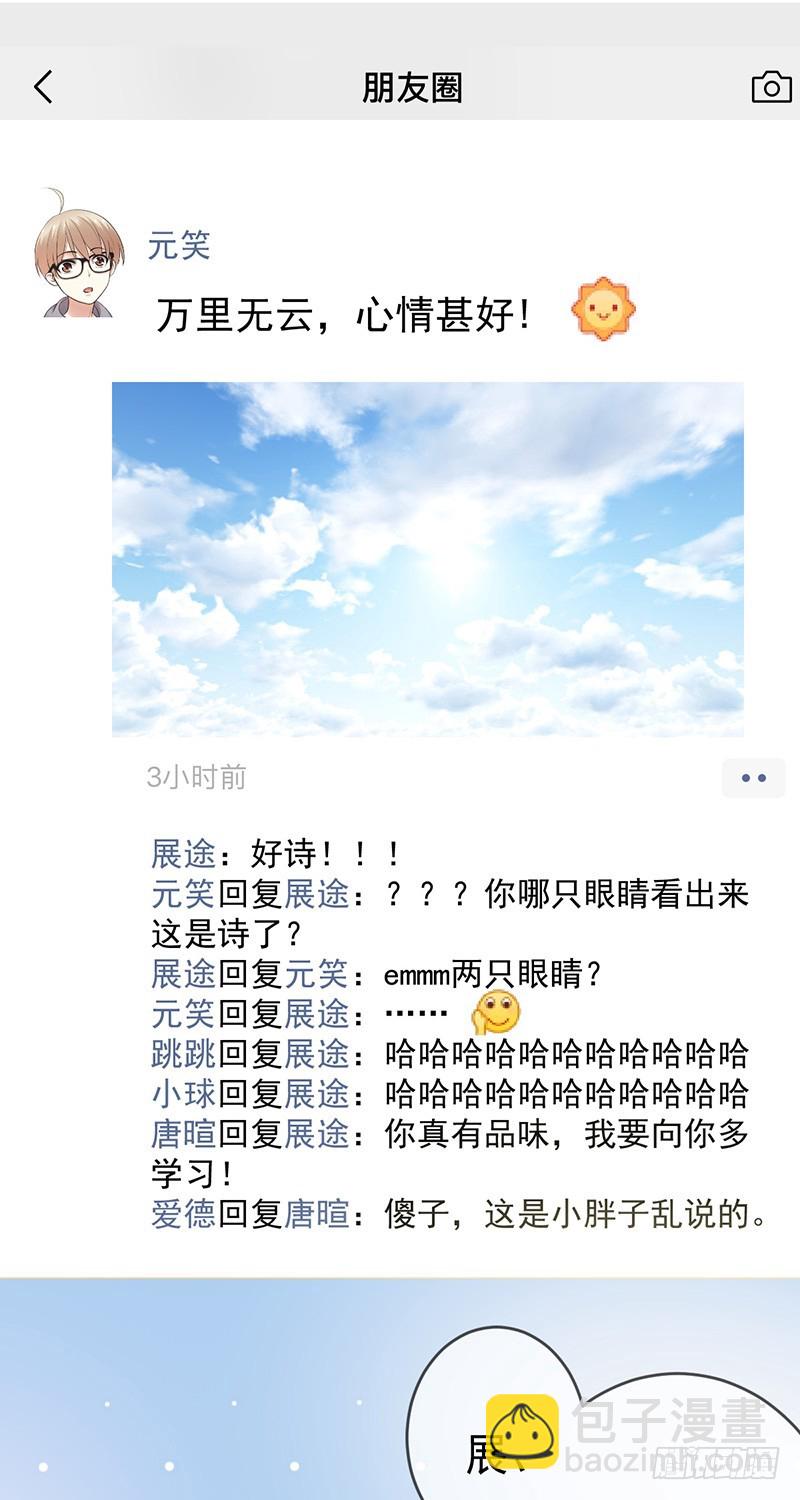Open the blue sky photo full screen
Screen dimensions: 800x1500
(428, 560)
